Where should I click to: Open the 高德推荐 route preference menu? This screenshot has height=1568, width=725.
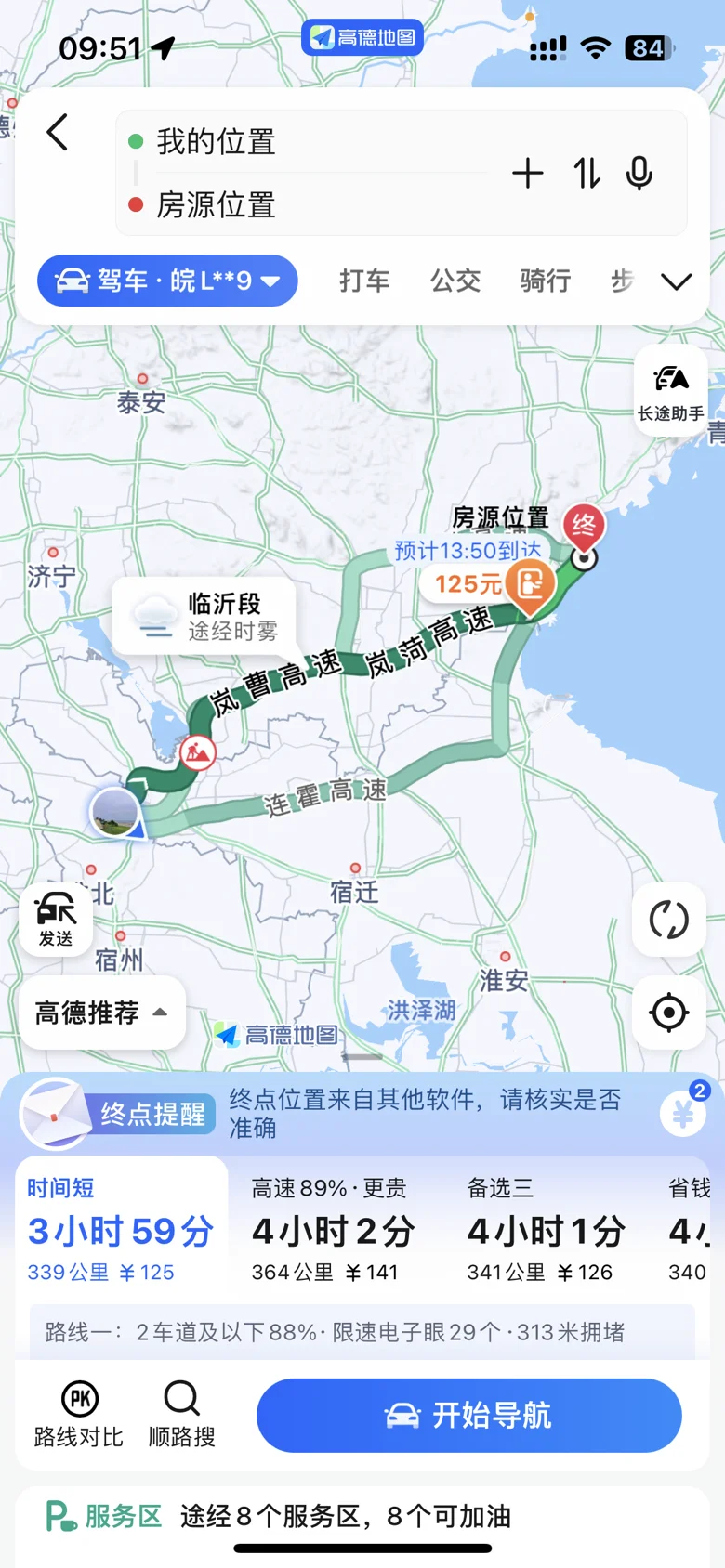coord(102,1013)
